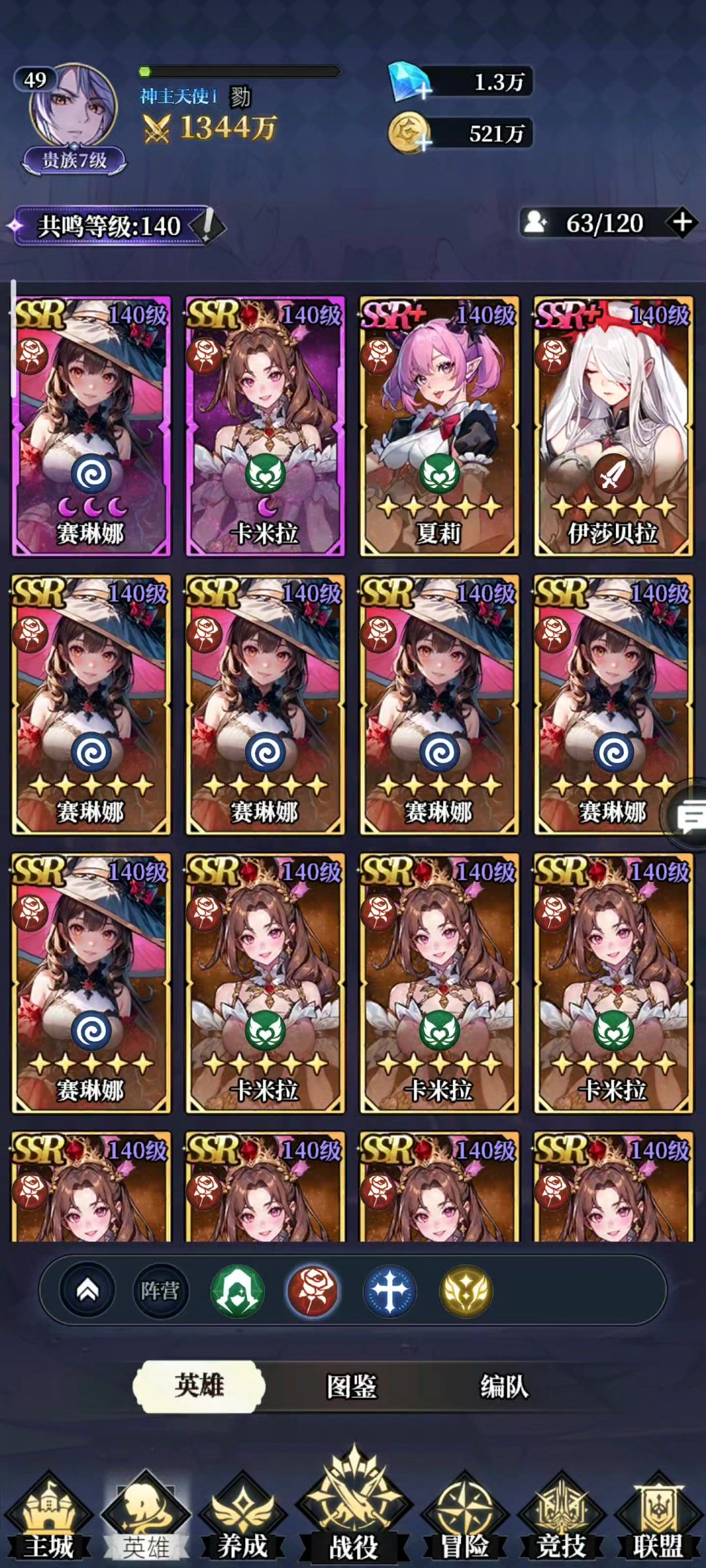Open SSR+ hero 夏莉 card
The width and height of the screenshot is (706, 1568).
click(x=439, y=426)
